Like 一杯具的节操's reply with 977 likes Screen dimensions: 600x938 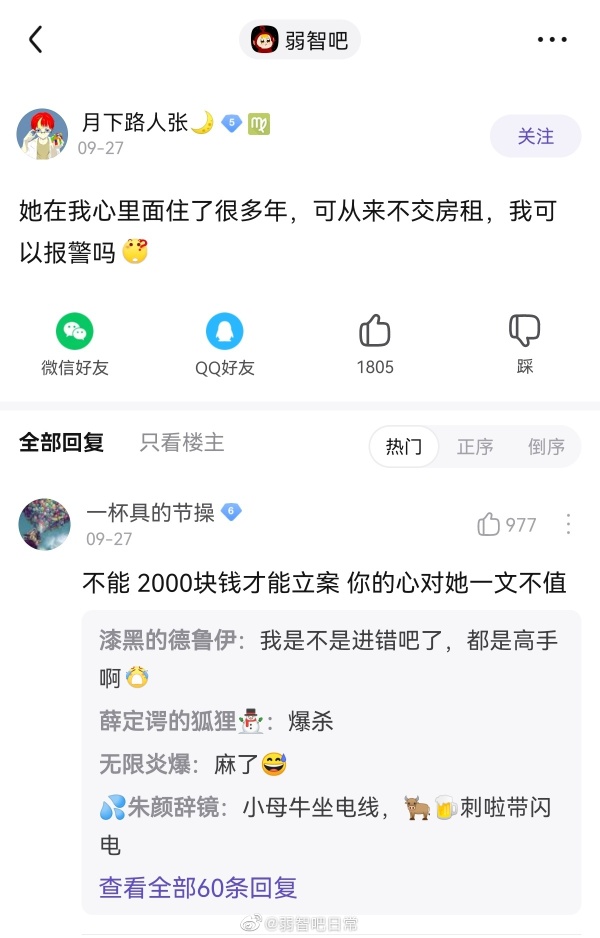tap(507, 524)
